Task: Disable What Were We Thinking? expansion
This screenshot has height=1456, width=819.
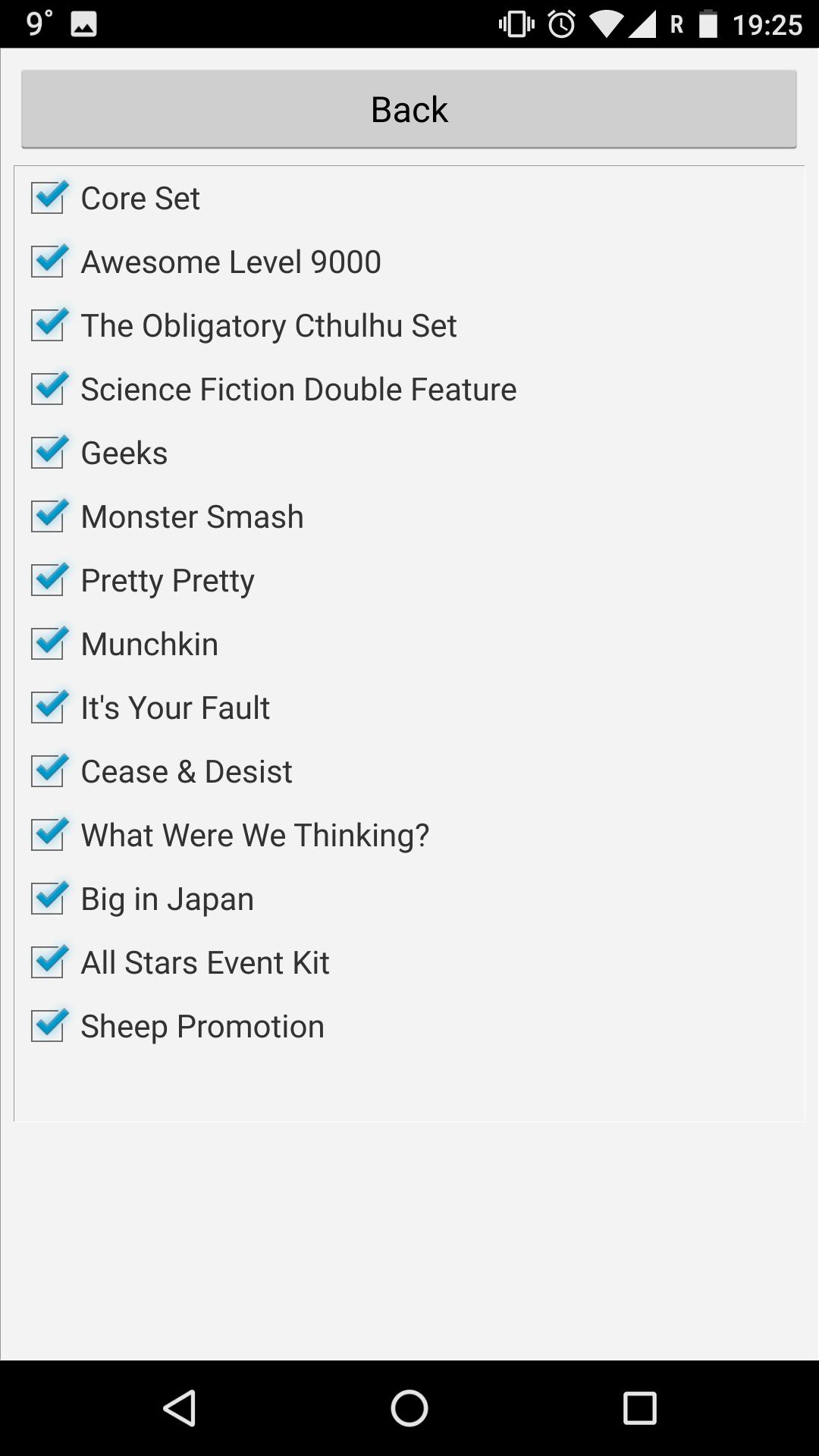Action: [x=48, y=835]
